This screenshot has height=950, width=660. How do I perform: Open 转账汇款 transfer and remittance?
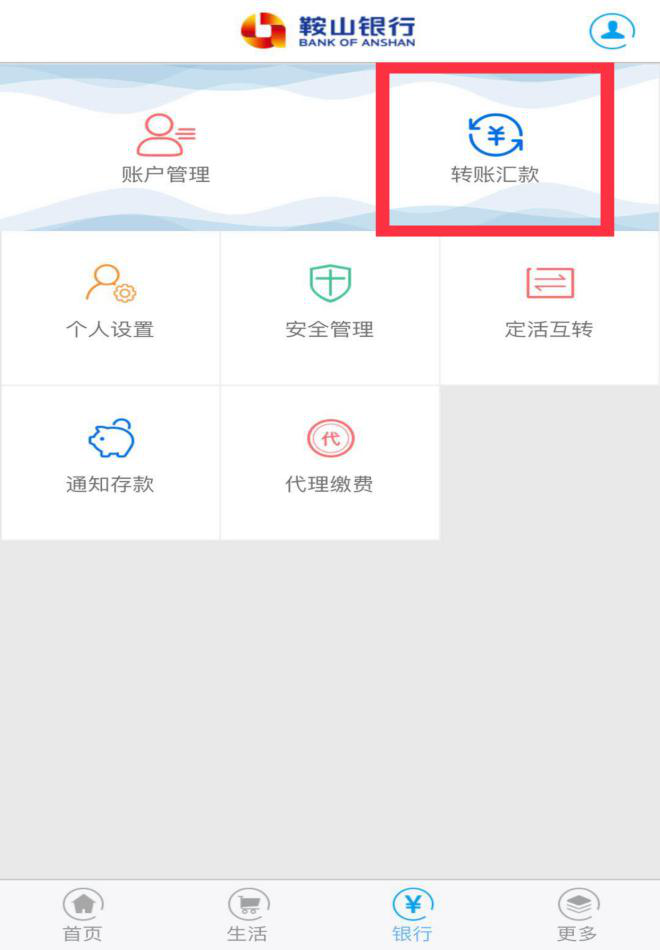(495, 150)
